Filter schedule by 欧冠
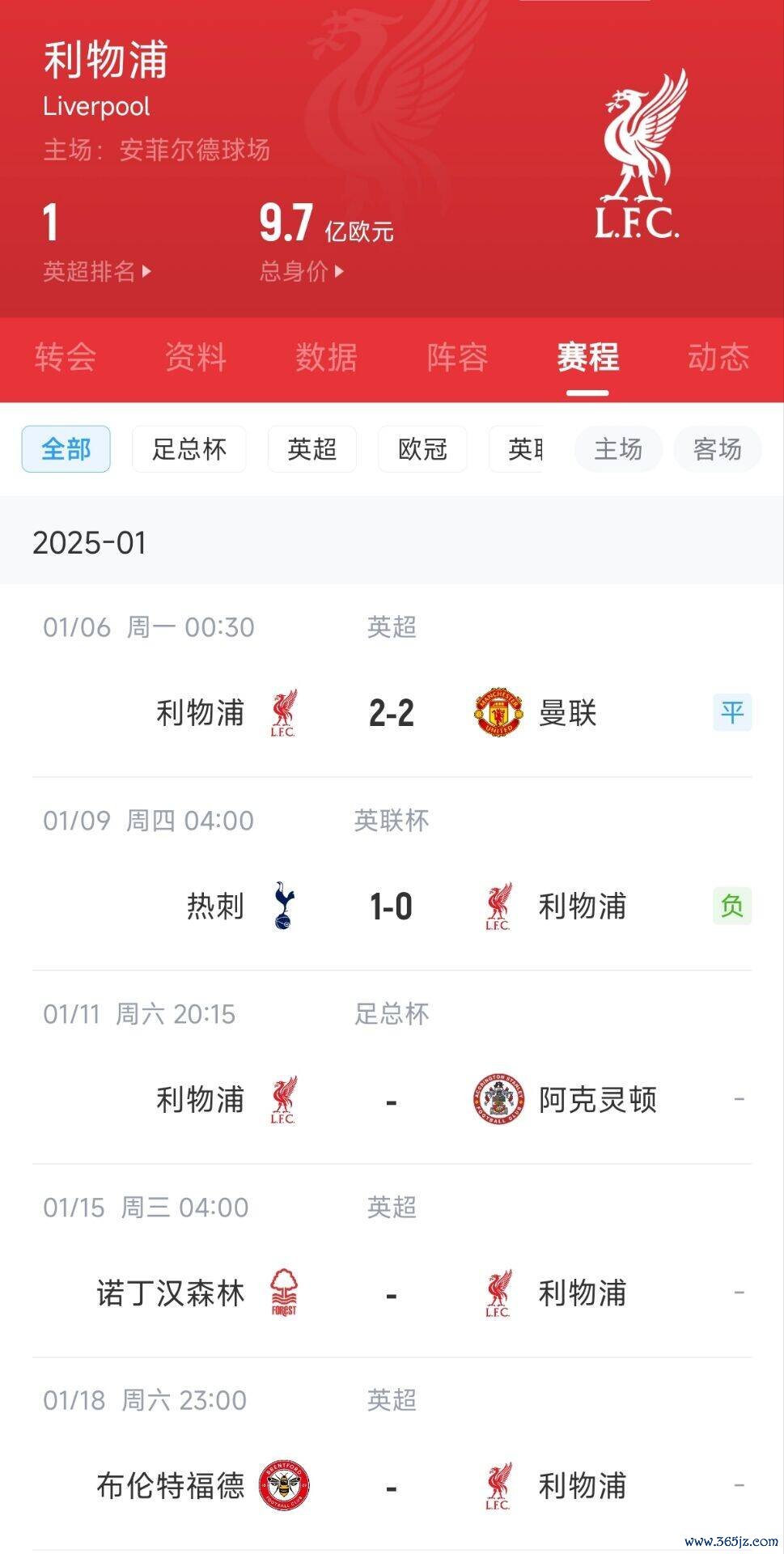Viewport: 784px width, 1554px height. [422, 449]
